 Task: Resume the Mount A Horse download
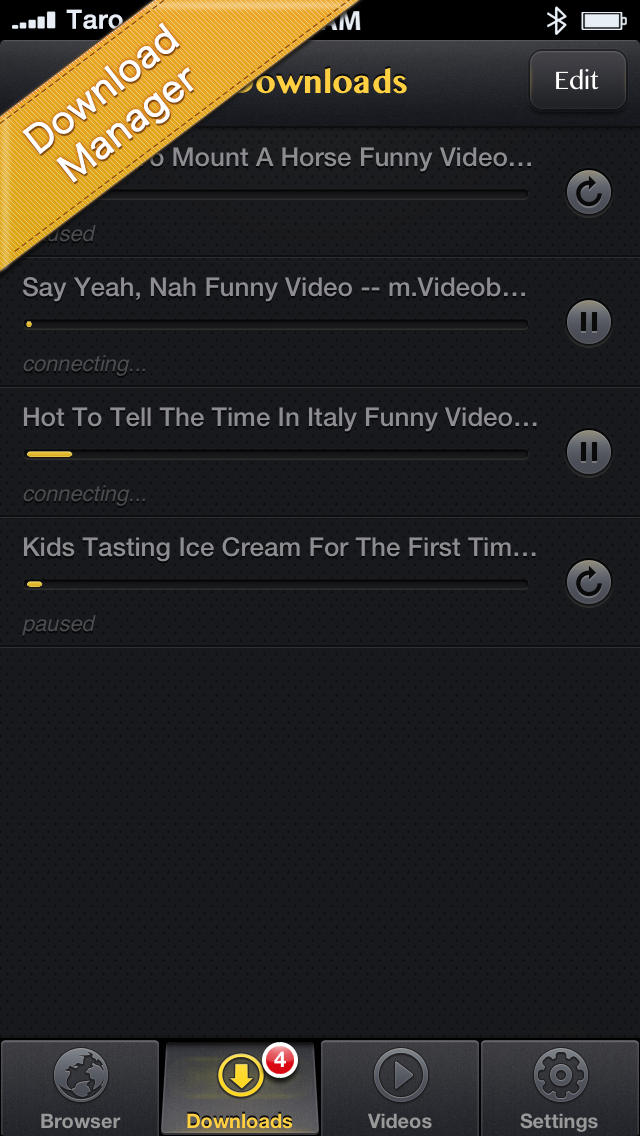pos(589,192)
